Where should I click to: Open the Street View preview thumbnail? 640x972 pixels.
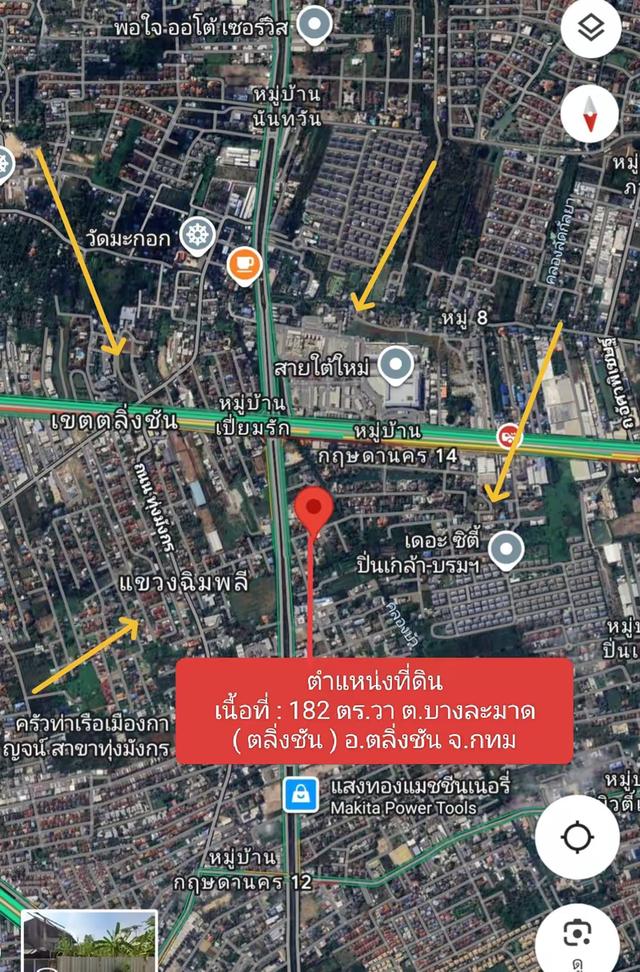tap(90, 941)
